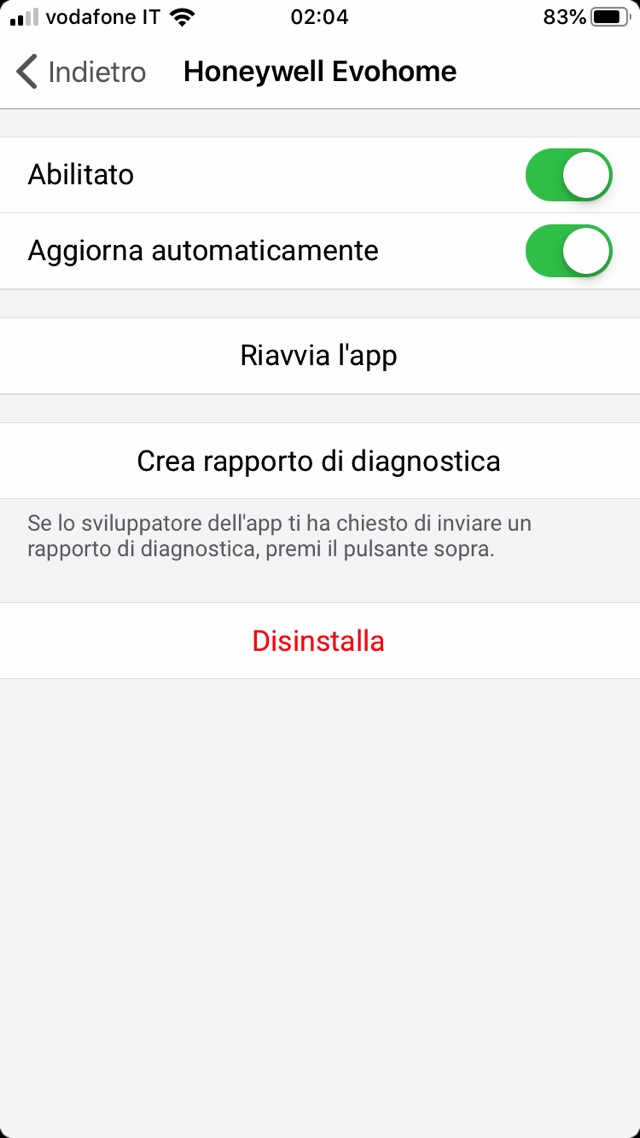Go back with the Indietro button
The image size is (640, 1138).
80,72
